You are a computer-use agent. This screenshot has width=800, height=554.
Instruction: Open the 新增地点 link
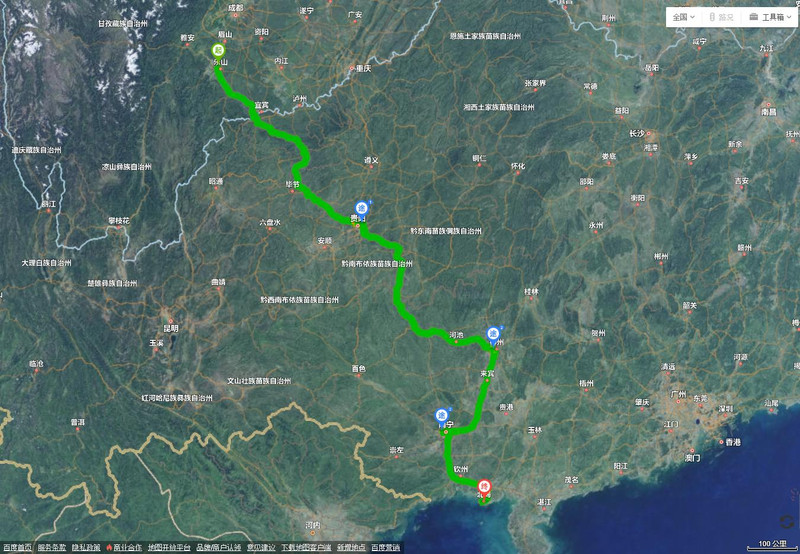[351, 548]
